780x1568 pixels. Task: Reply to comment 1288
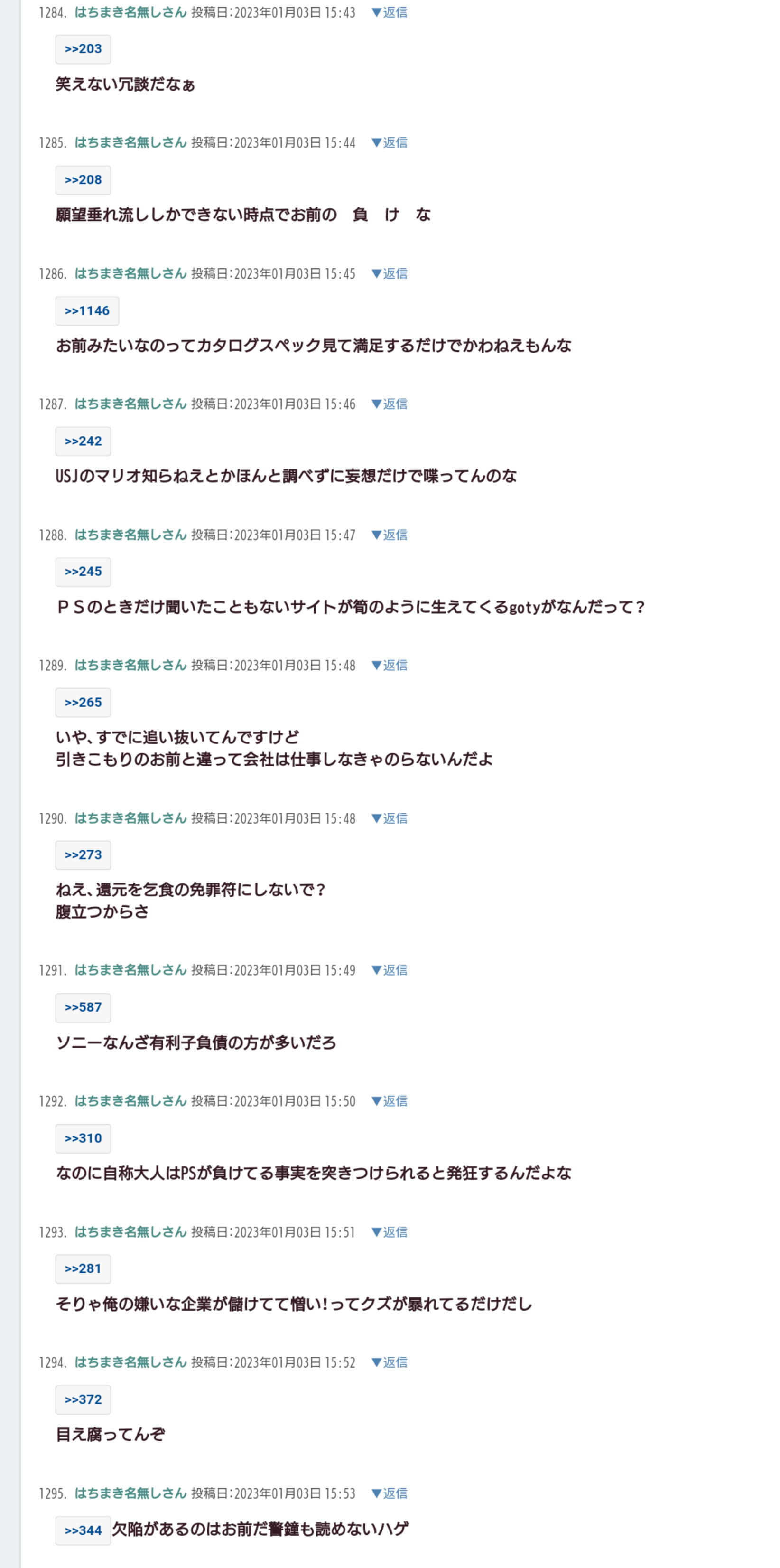pyautogui.click(x=390, y=535)
